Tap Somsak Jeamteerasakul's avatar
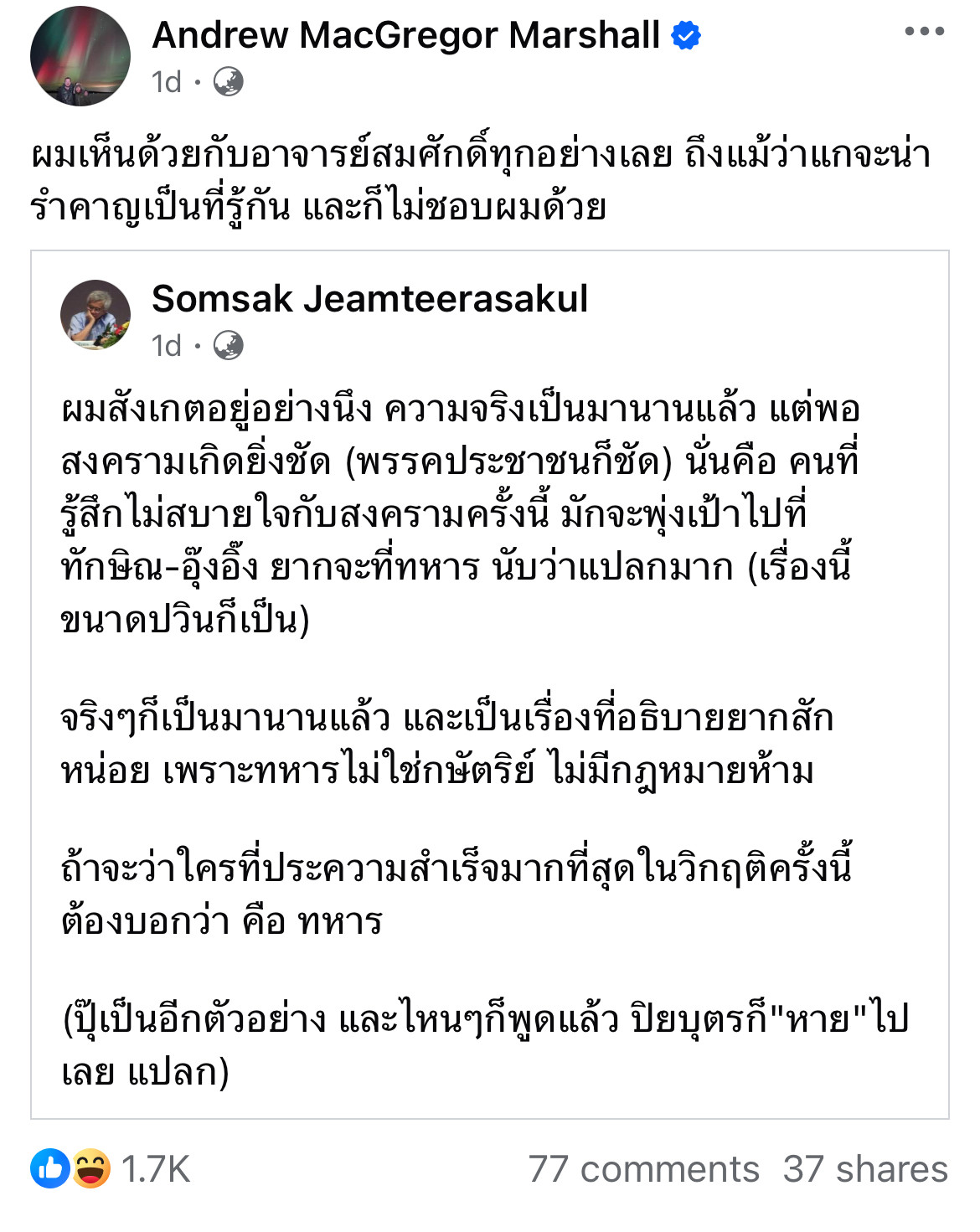 (95, 315)
